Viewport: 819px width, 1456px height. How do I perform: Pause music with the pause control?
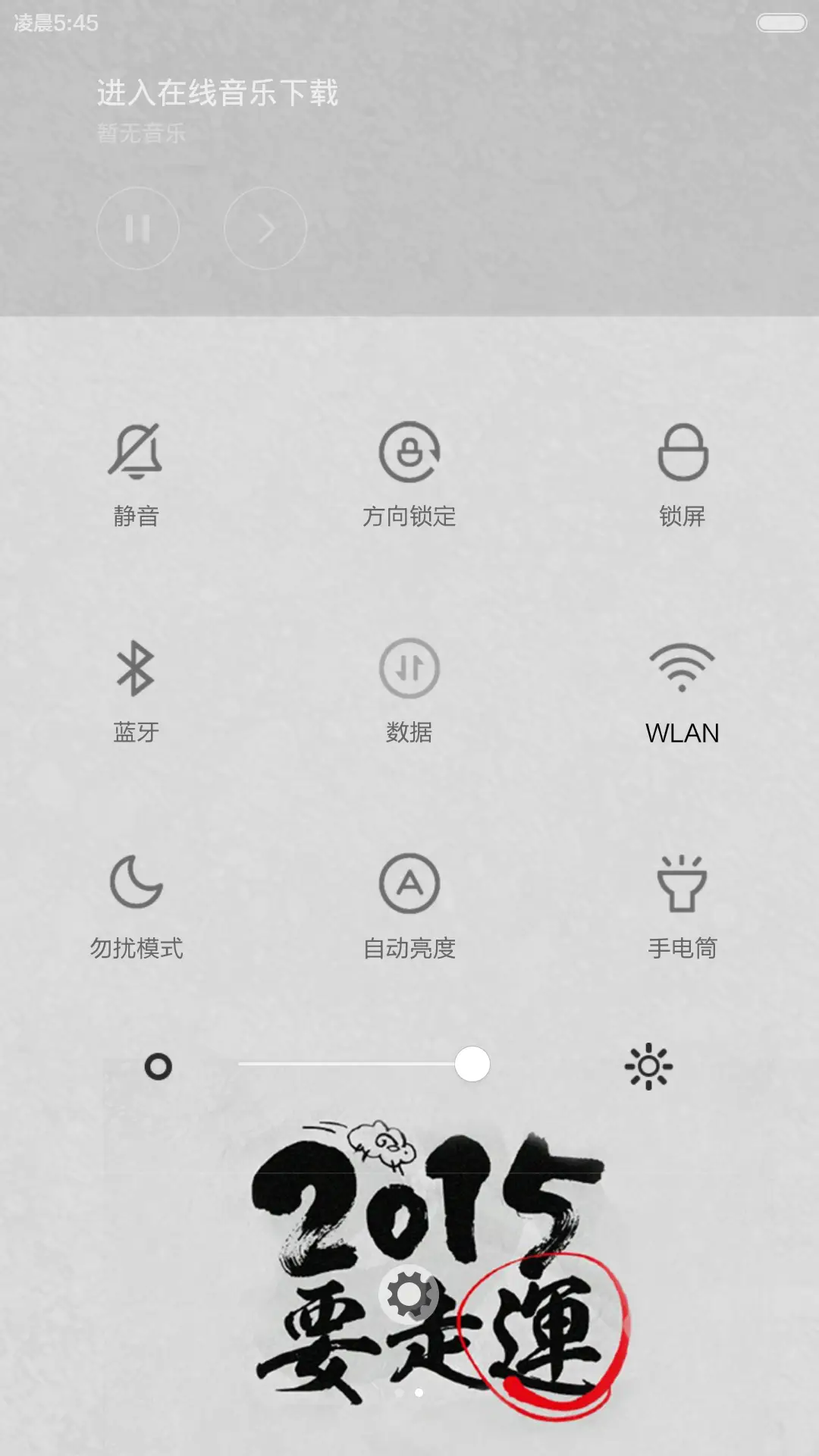point(138,228)
